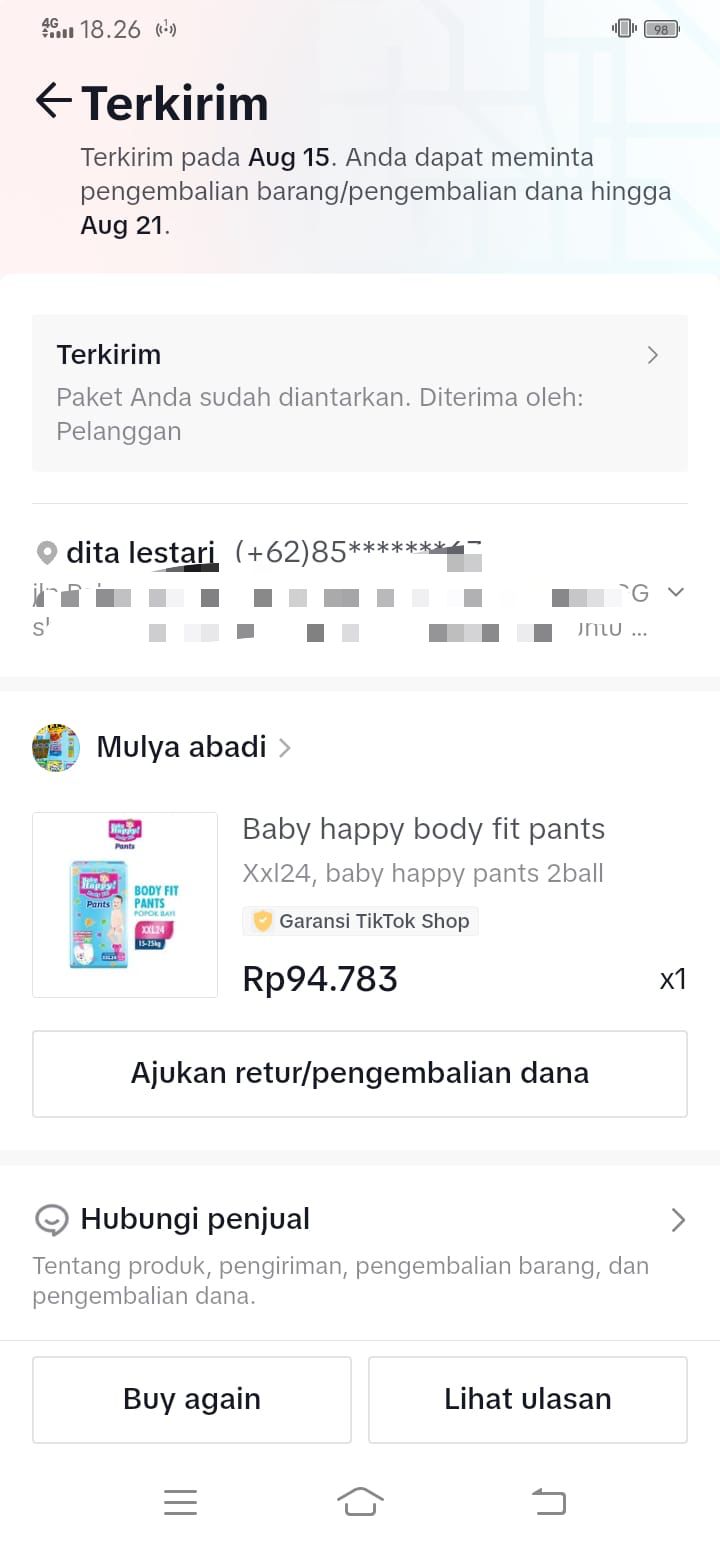
Task: Tap the Buy again button
Action: [192, 1399]
